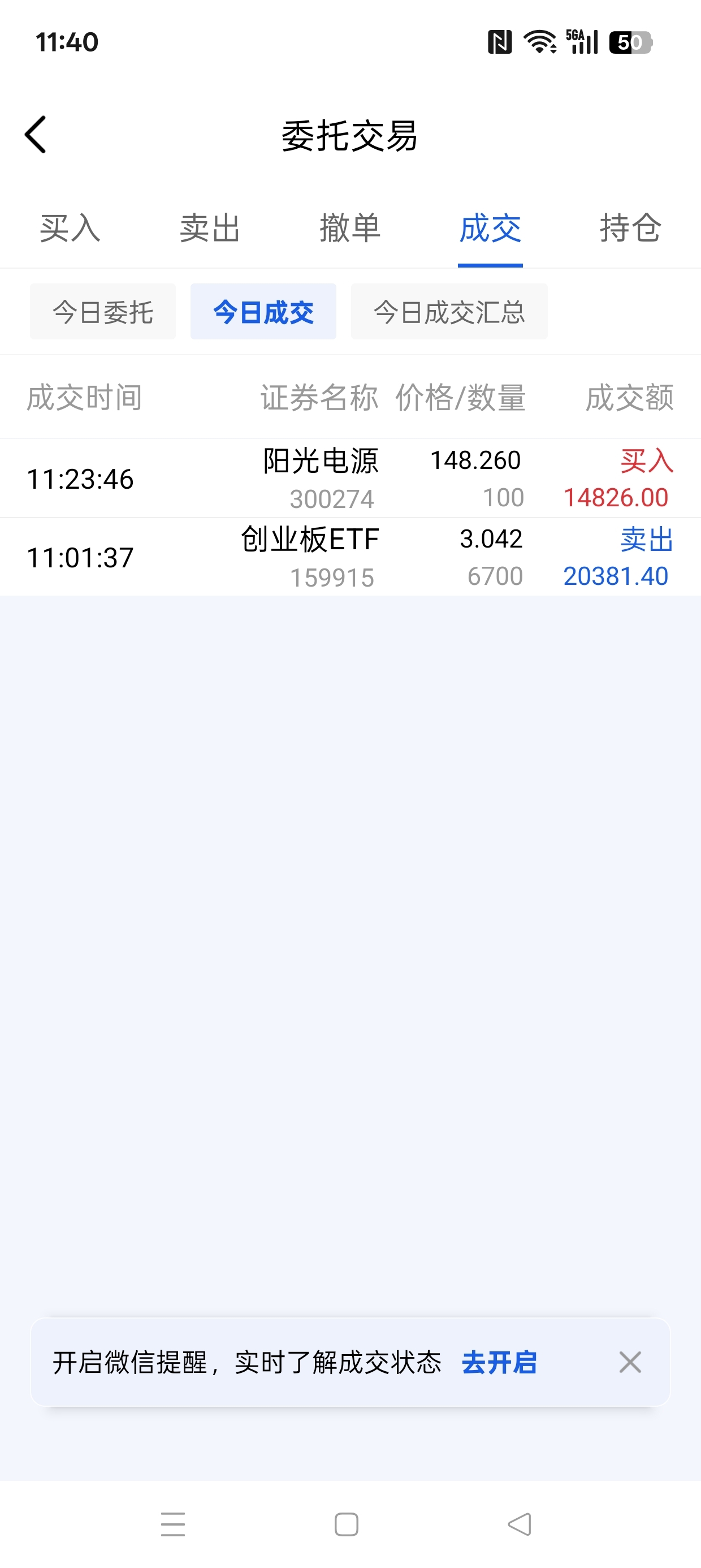Show 今日委托 orders
The width and height of the screenshot is (701, 1568).
pos(103,312)
